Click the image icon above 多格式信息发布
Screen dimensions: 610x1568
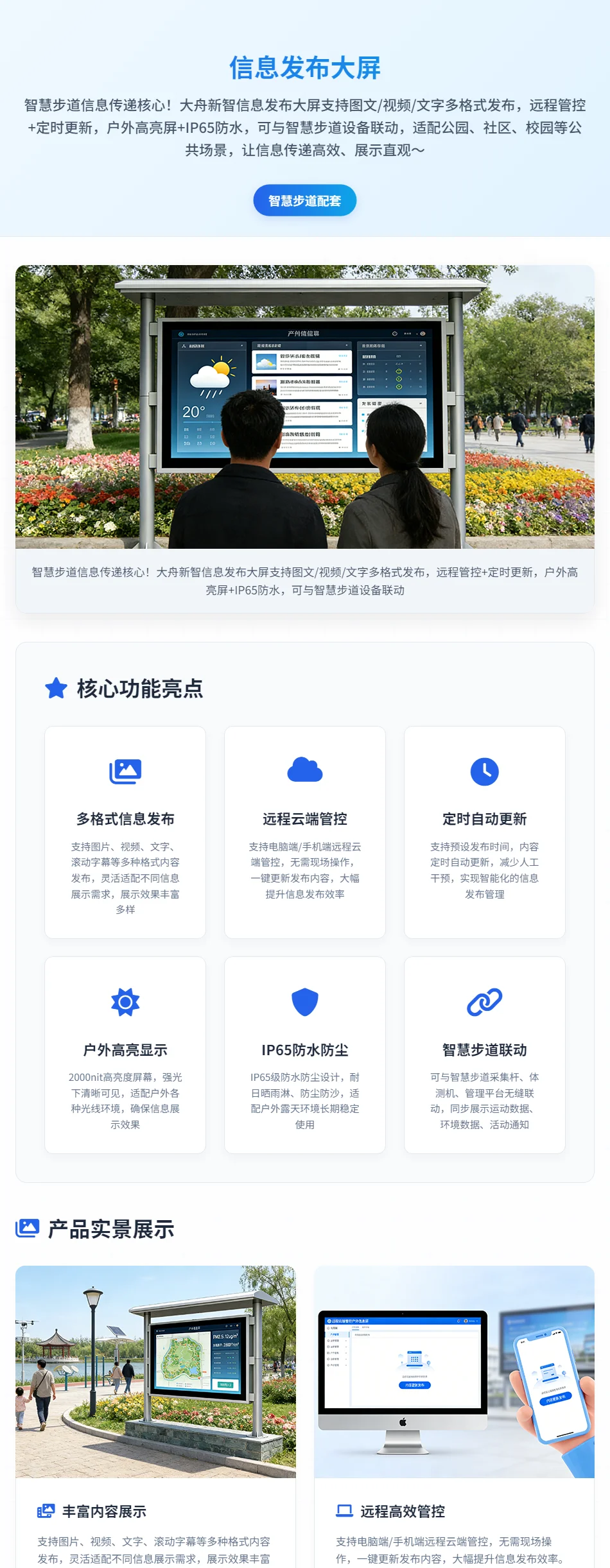click(x=125, y=771)
